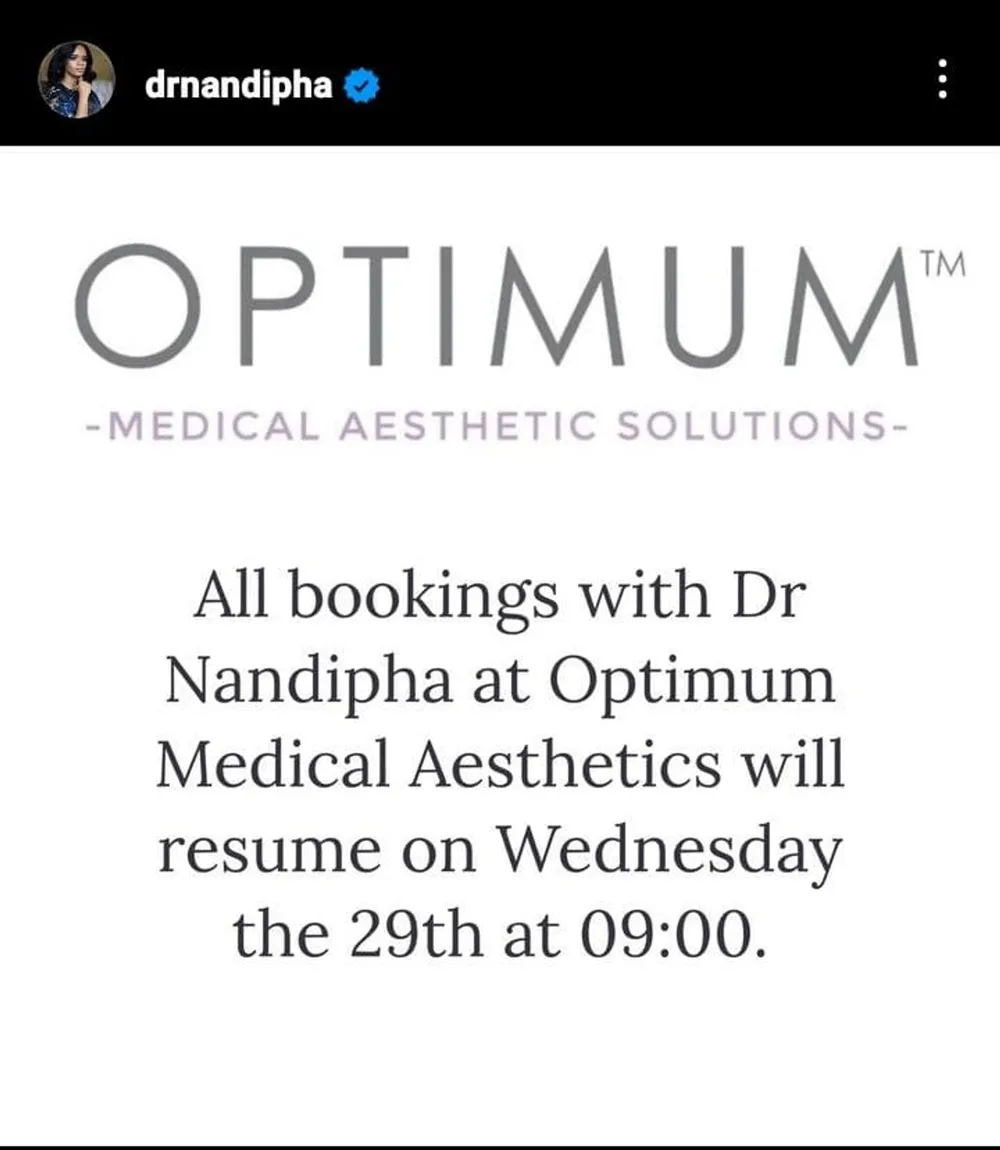This screenshot has height=1150, width=1000.
Task: Open drnandipha's profile picture
Action: pos(76,80)
